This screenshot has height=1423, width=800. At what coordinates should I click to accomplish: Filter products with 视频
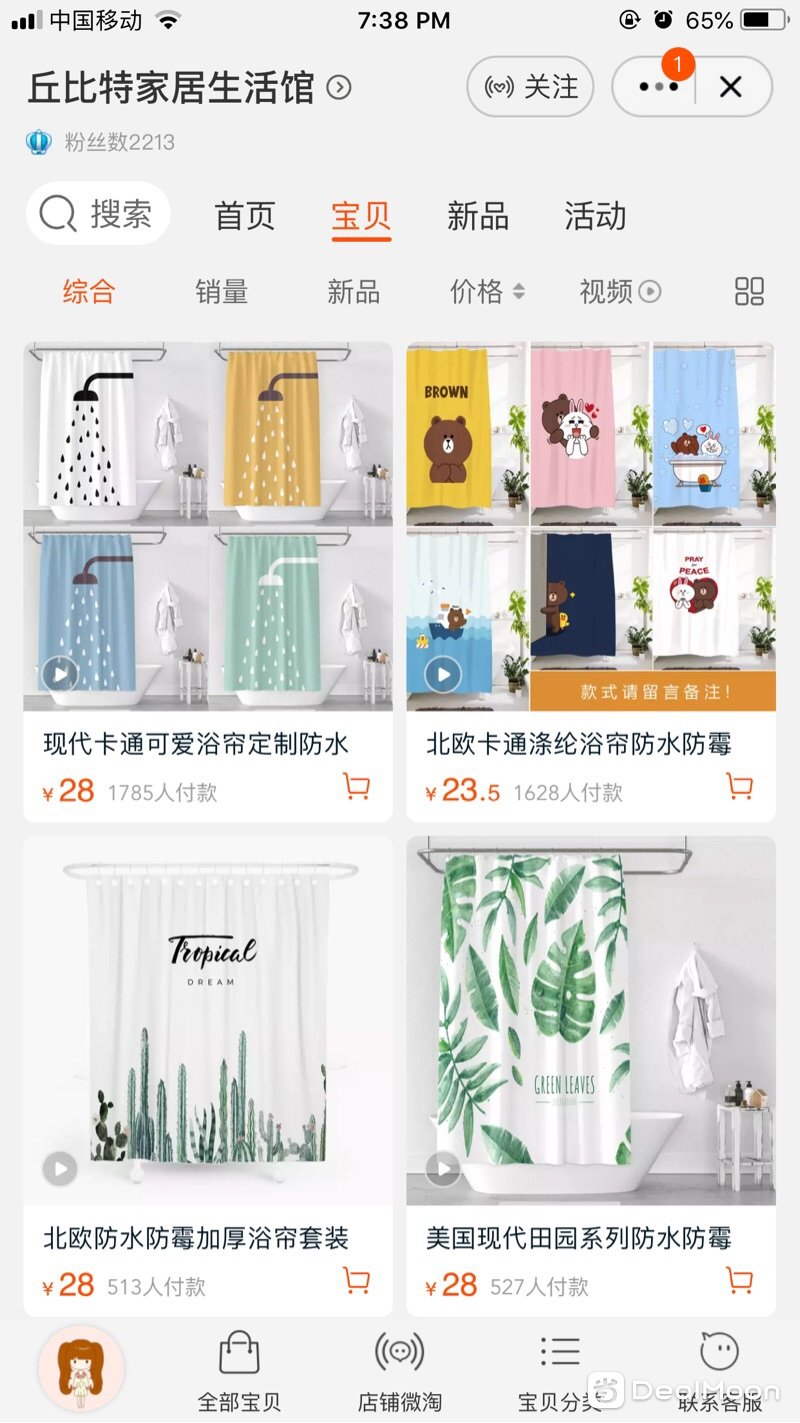tap(619, 292)
